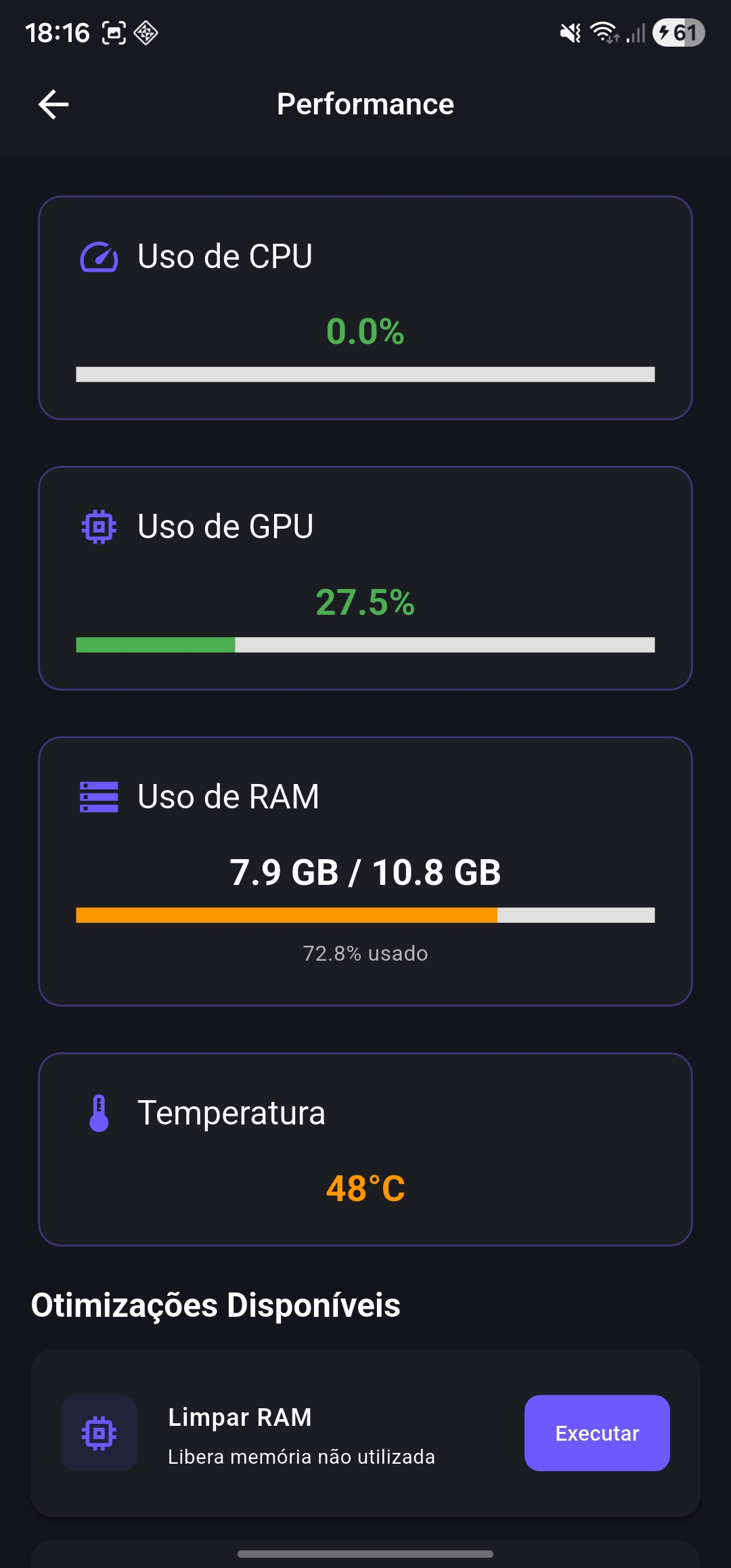Click the Performance title header
Screen dimensions: 731x1568
tap(365, 104)
